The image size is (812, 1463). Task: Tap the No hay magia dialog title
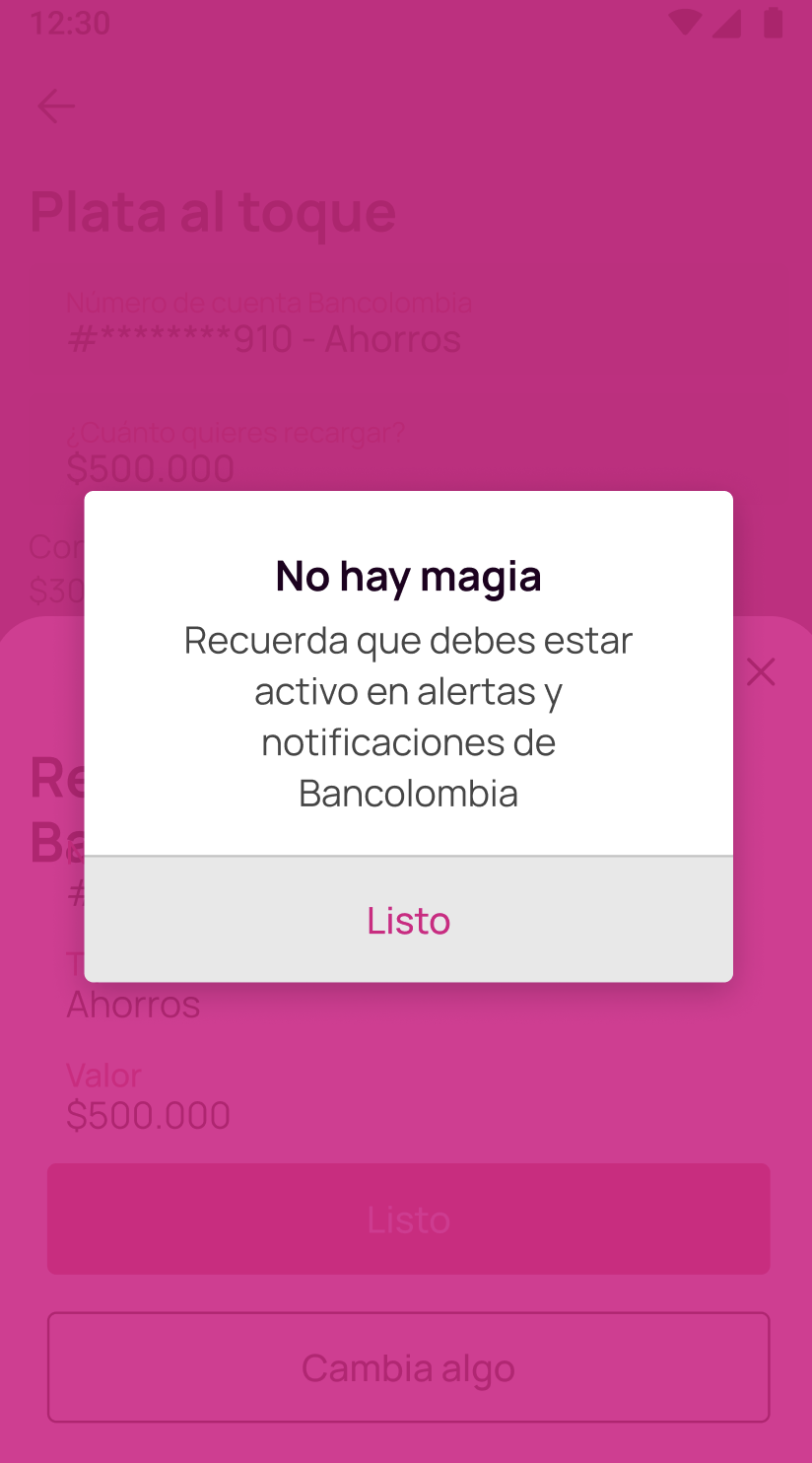(x=408, y=576)
